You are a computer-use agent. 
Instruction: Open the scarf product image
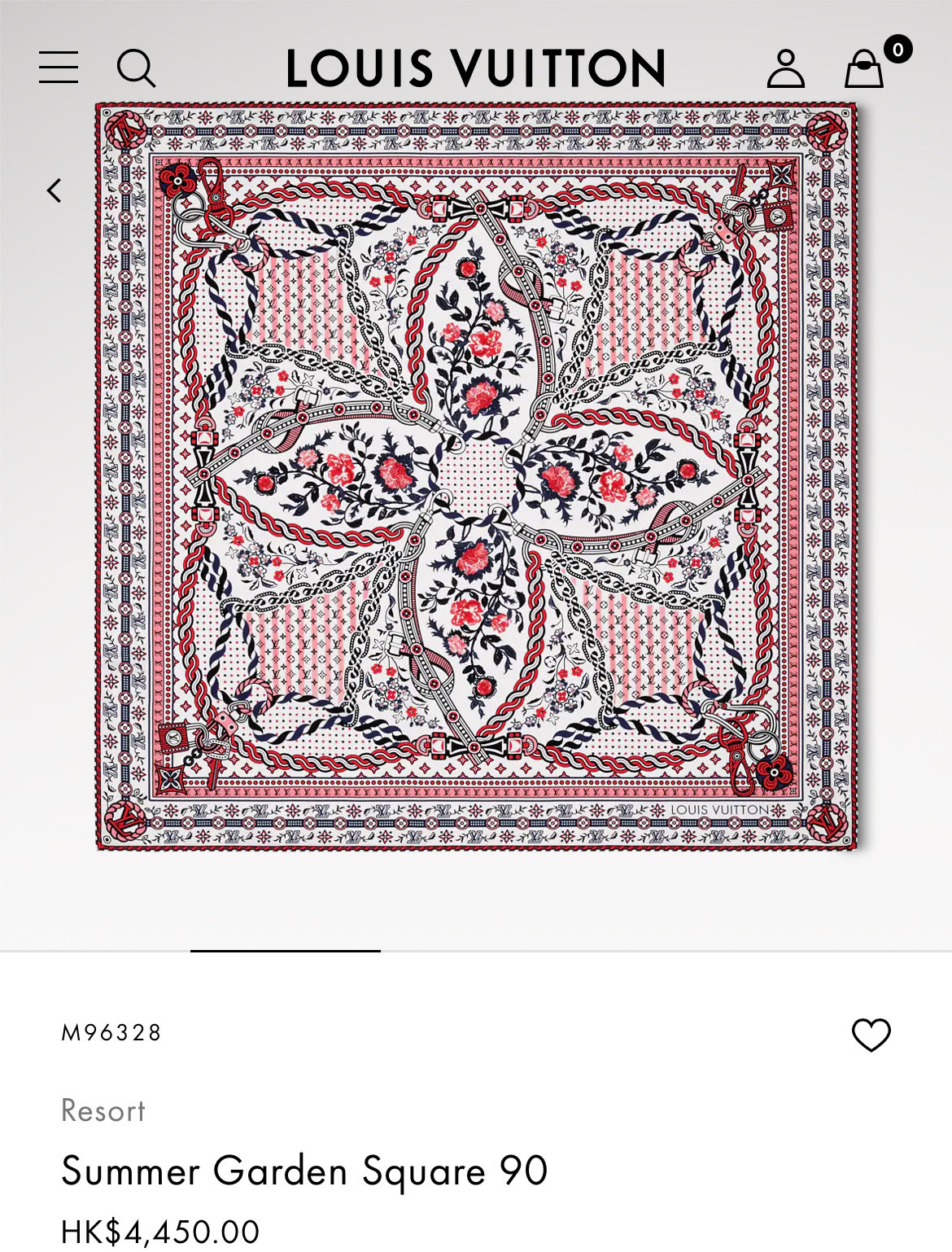tap(476, 476)
